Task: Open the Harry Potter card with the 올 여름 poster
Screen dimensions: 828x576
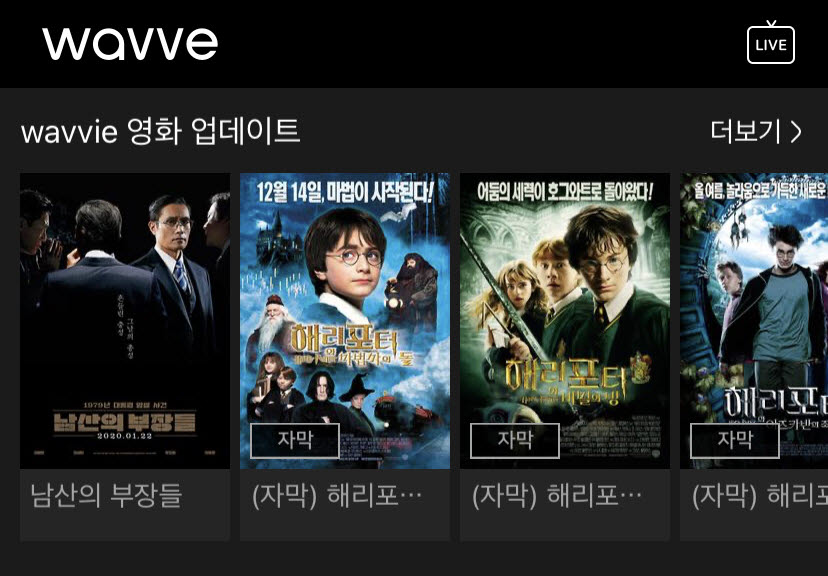Action: click(755, 320)
